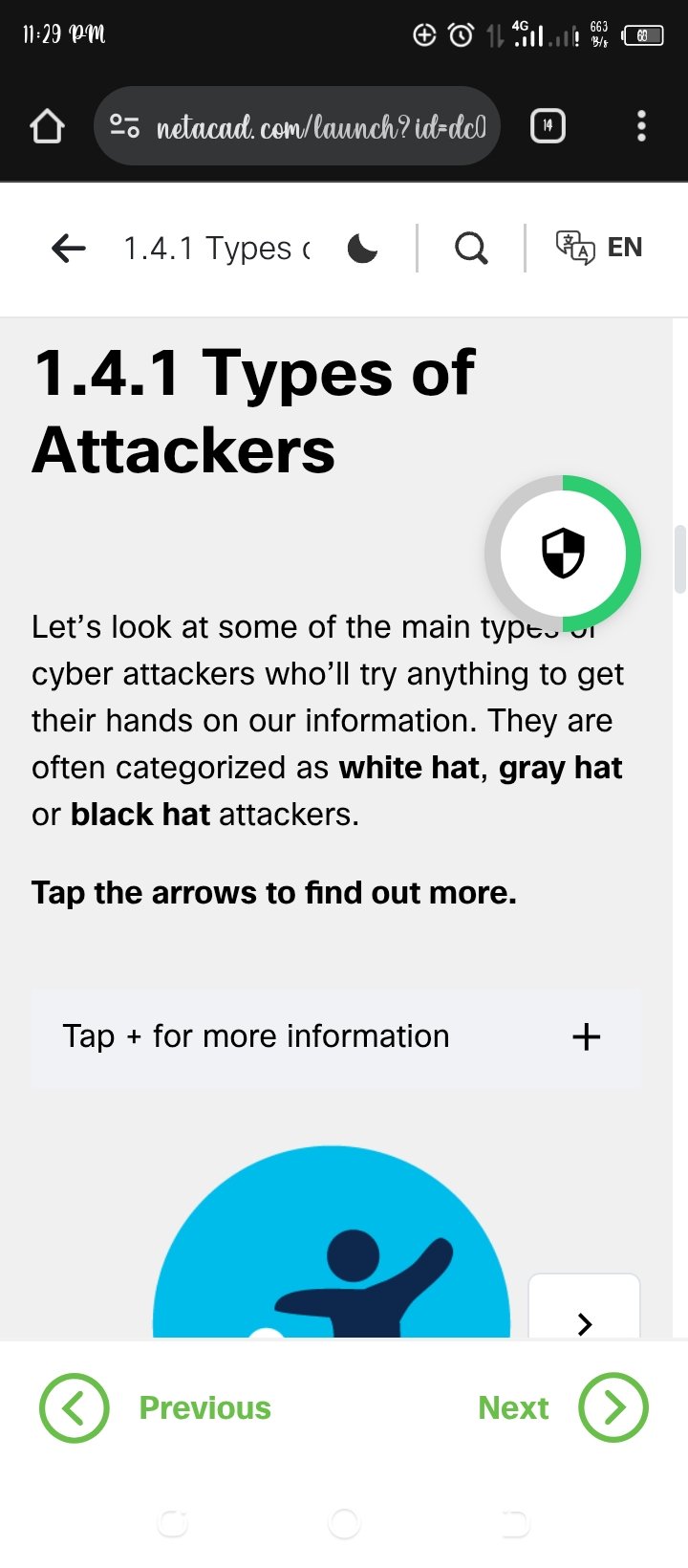The height and width of the screenshot is (1568, 688).
Task: Expand 'Tap + for more information'
Action: coord(585,1036)
